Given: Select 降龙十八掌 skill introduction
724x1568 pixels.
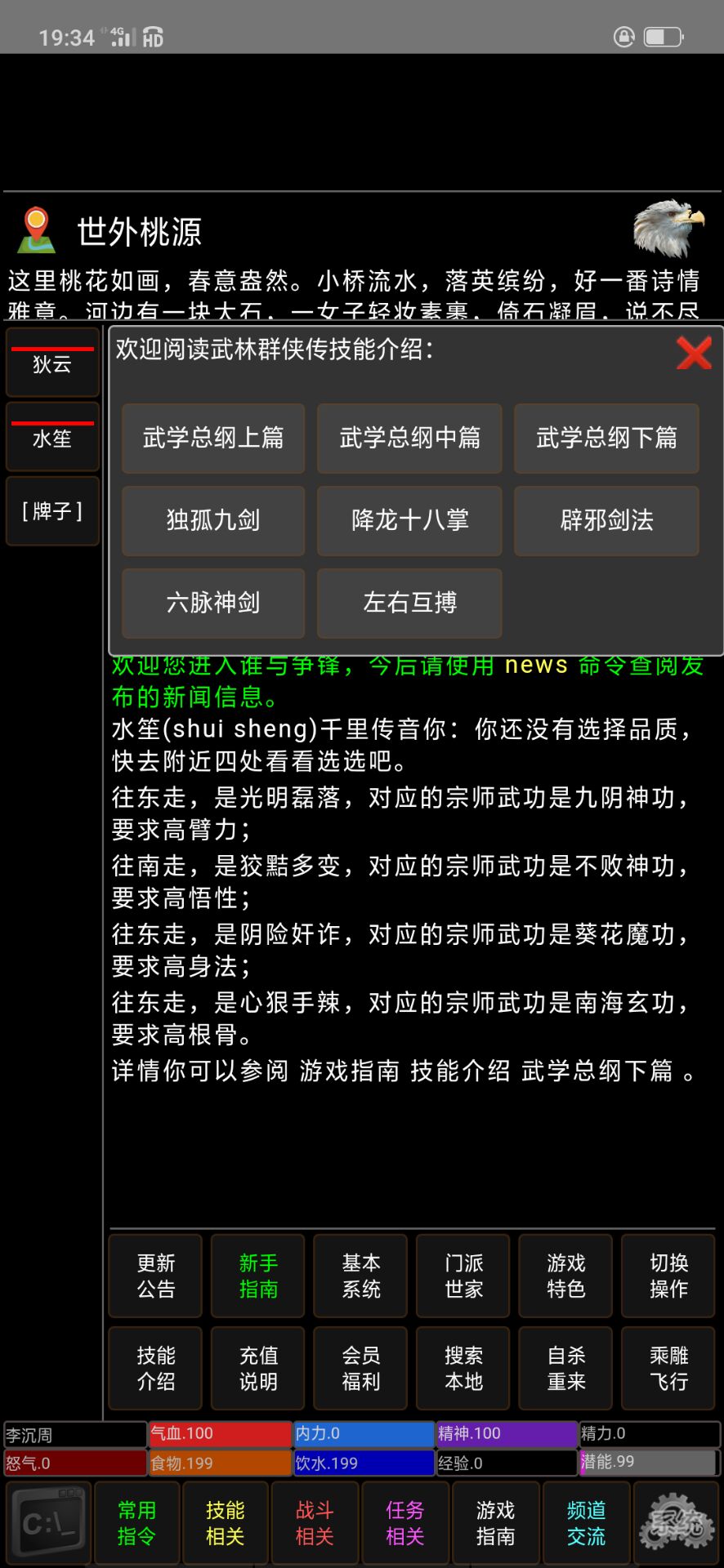Looking at the screenshot, I should click(x=409, y=521).
